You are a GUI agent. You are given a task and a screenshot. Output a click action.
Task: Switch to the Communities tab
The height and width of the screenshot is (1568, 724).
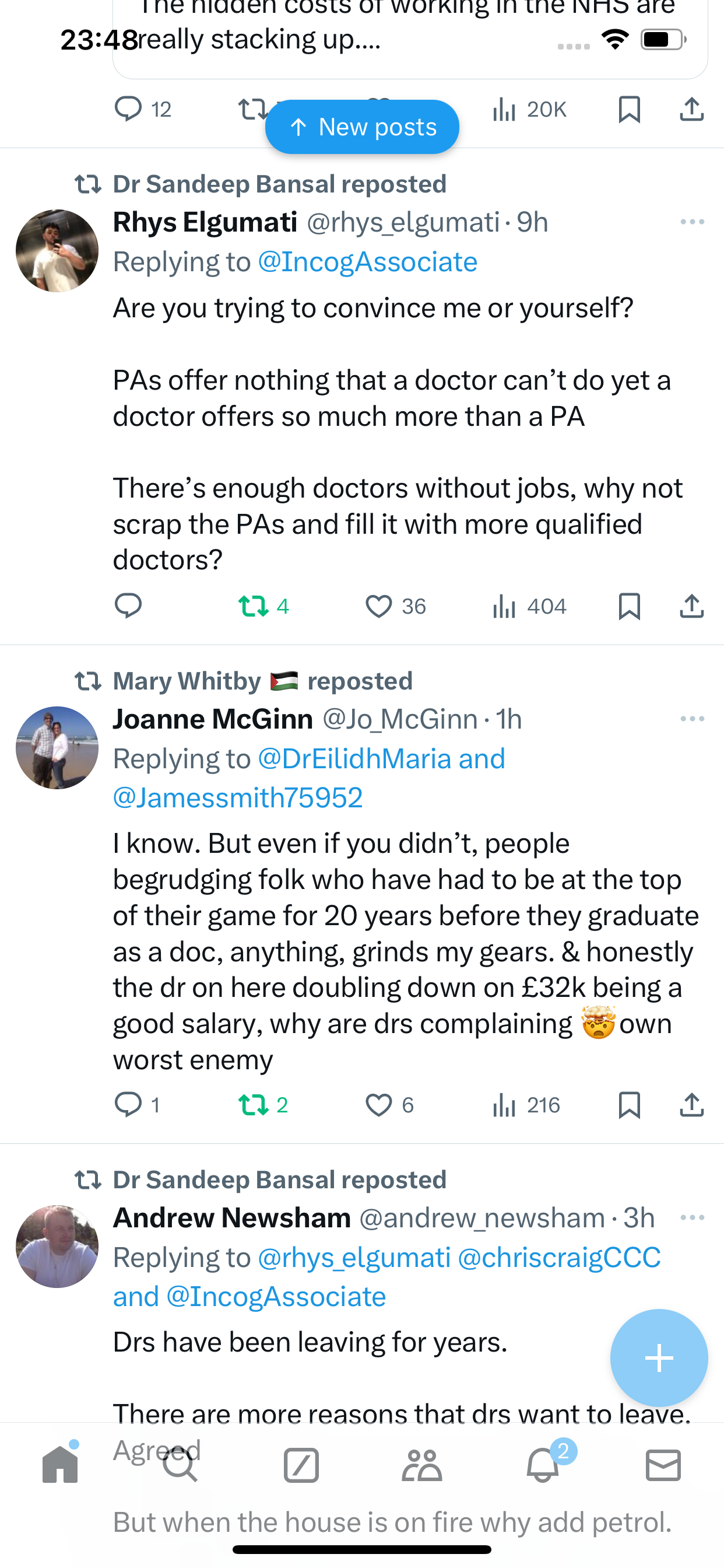tap(421, 1466)
